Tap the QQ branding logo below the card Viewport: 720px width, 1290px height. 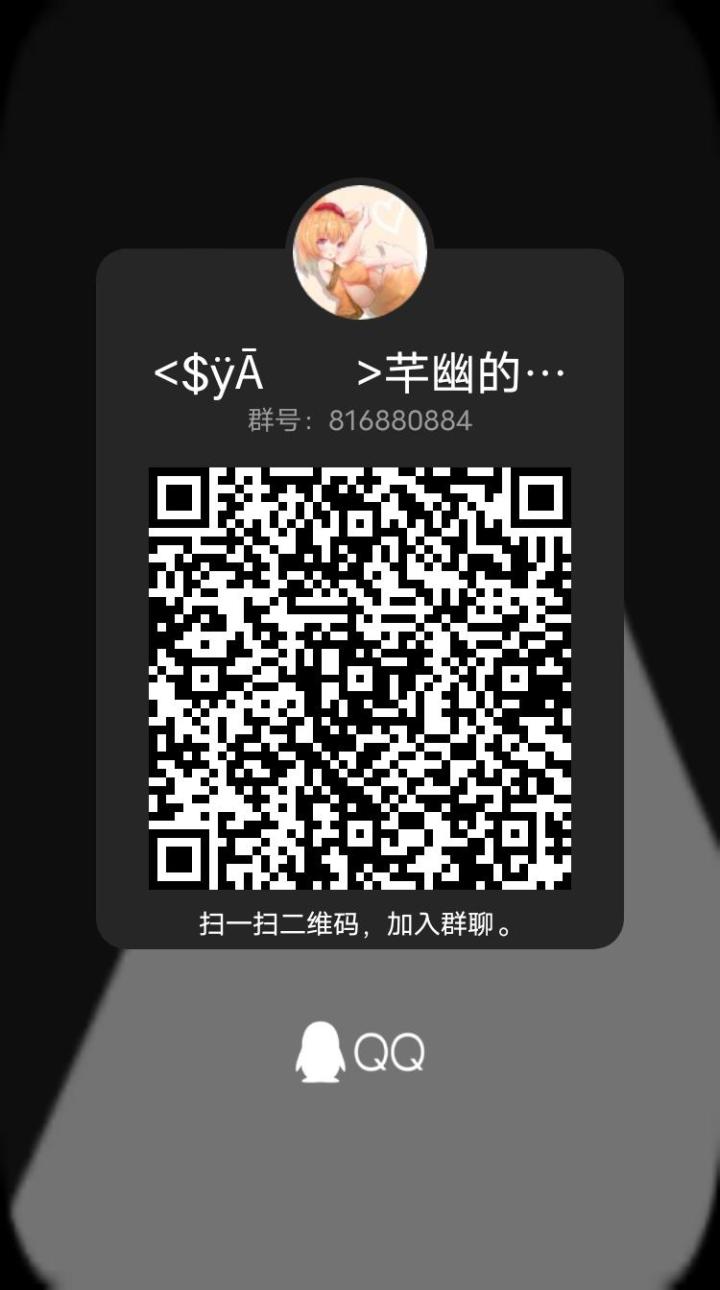click(x=360, y=1053)
